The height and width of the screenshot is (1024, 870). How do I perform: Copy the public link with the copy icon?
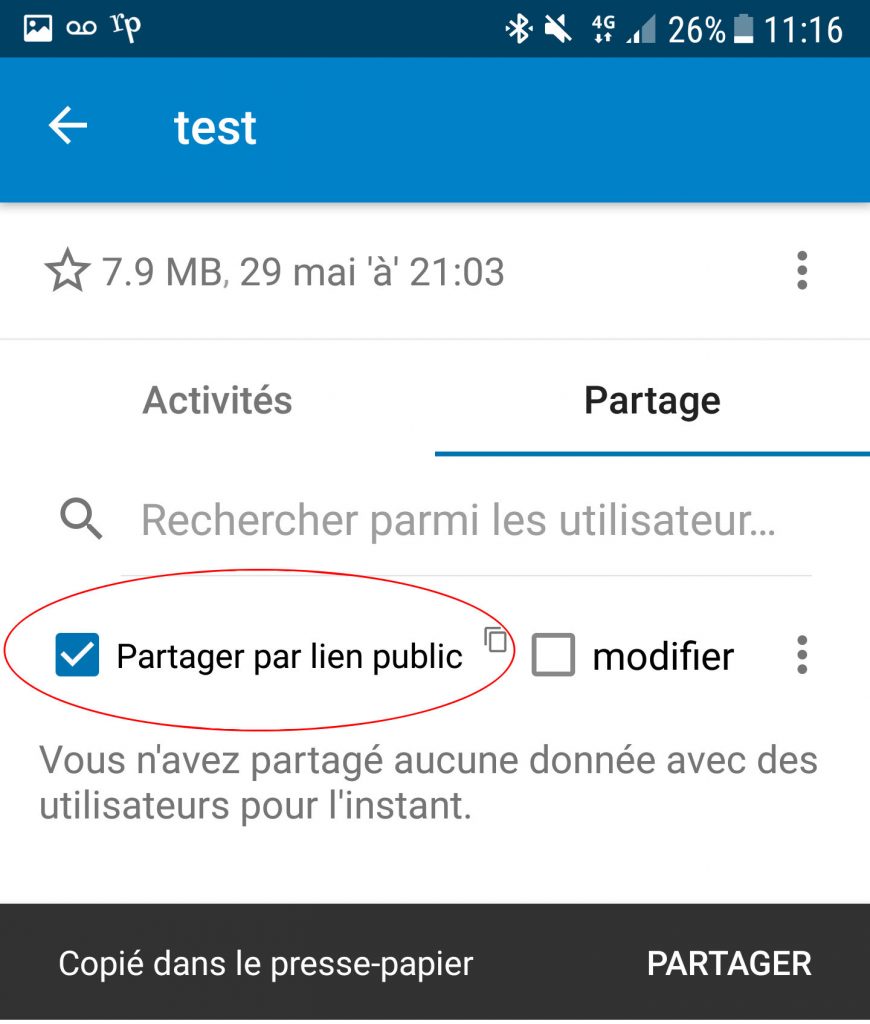[x=496, y=639]
